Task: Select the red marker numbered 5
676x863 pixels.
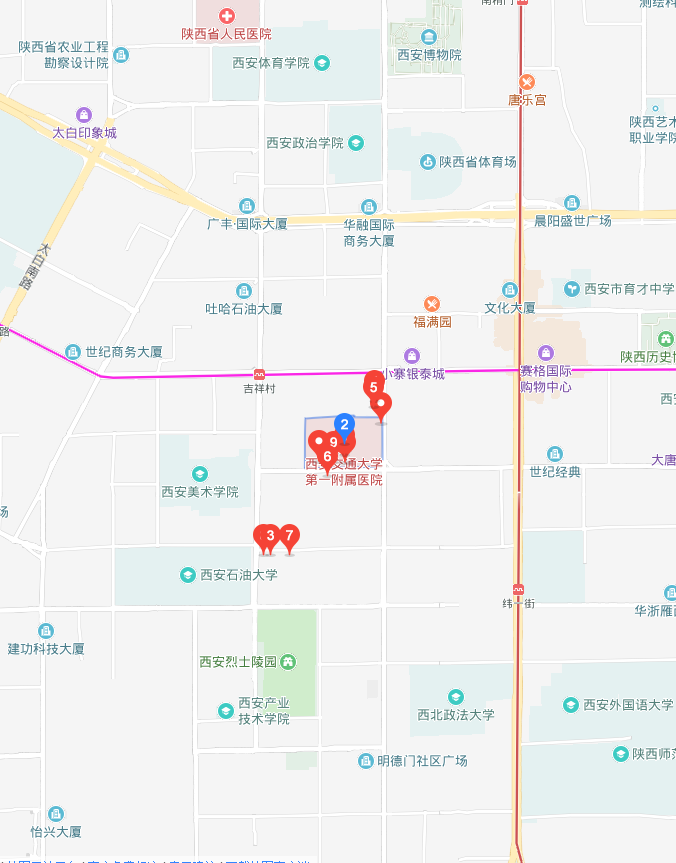Action: 373,386
